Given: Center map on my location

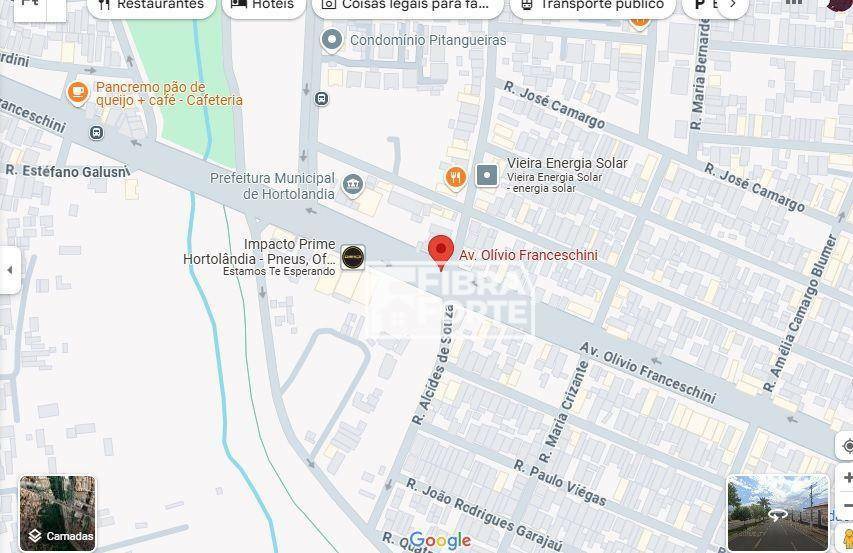Looking at the screenshot, I should click(846, 446).
